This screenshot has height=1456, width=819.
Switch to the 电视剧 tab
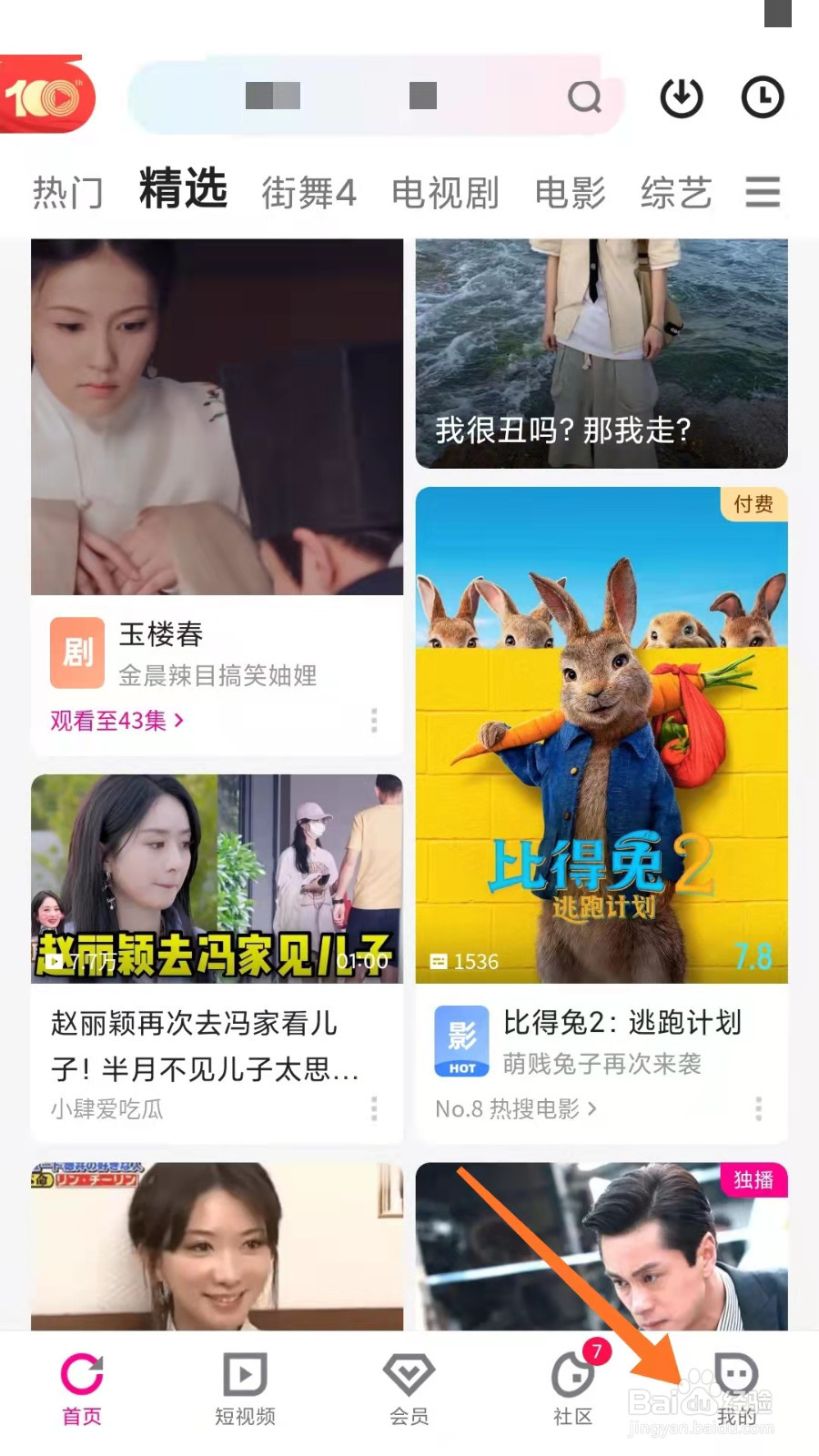[x=445, y=192]
